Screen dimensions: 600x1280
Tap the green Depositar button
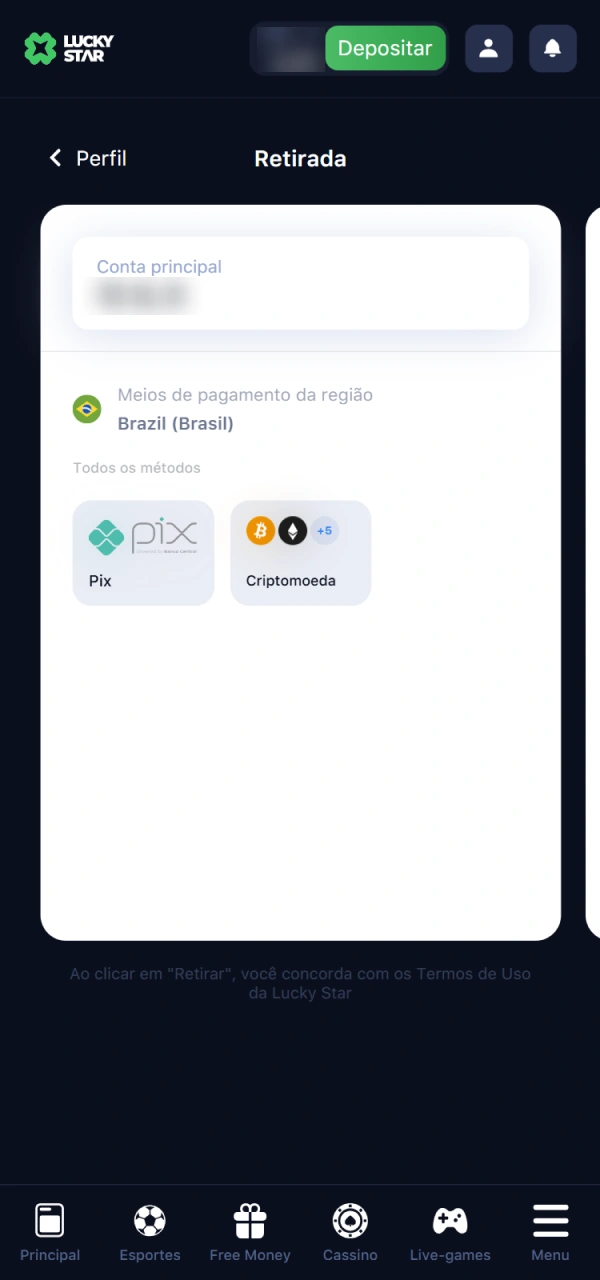click(x=385, y=48)
